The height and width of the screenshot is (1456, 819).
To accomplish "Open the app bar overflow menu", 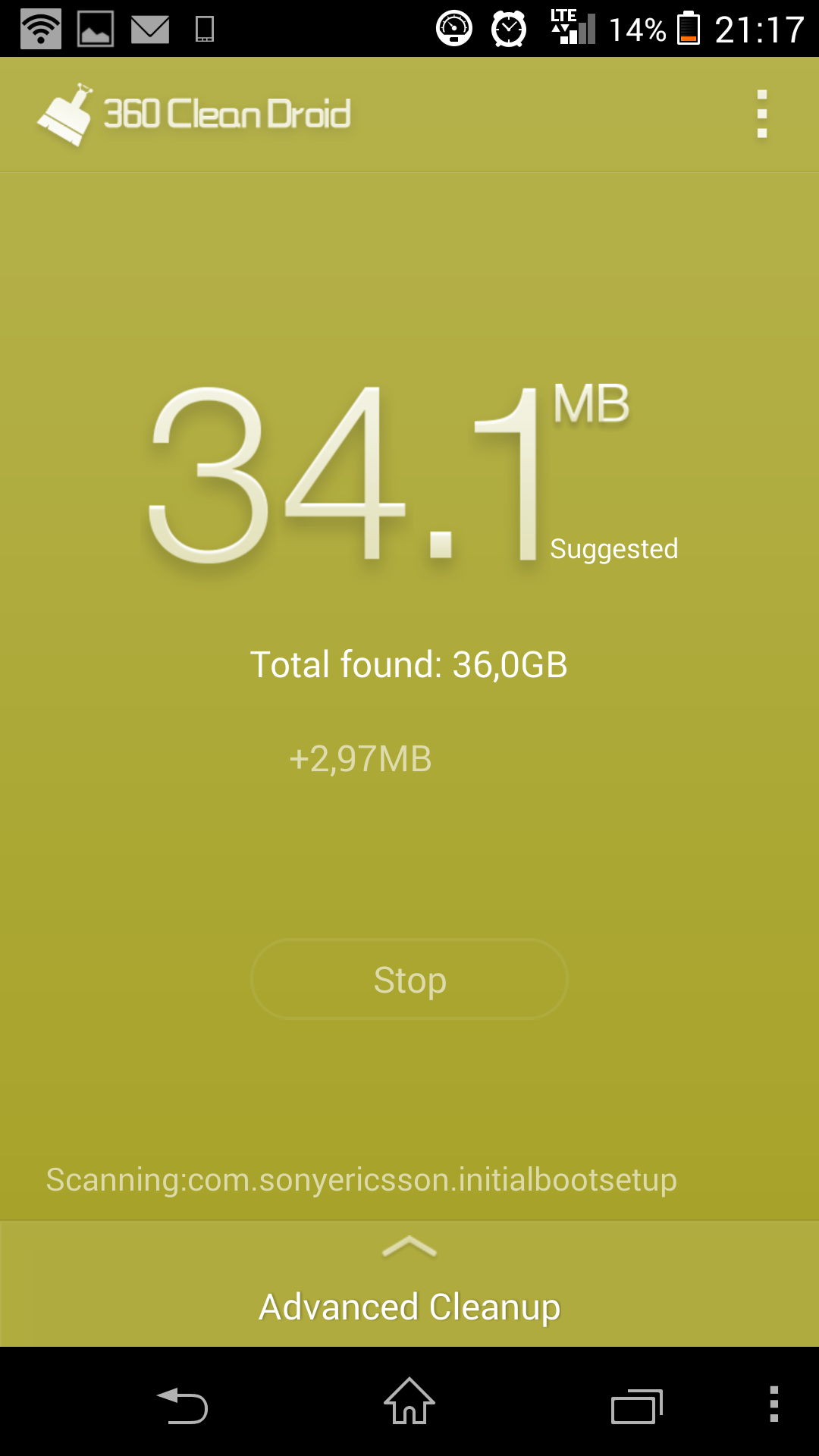I will tap(762, 115).
